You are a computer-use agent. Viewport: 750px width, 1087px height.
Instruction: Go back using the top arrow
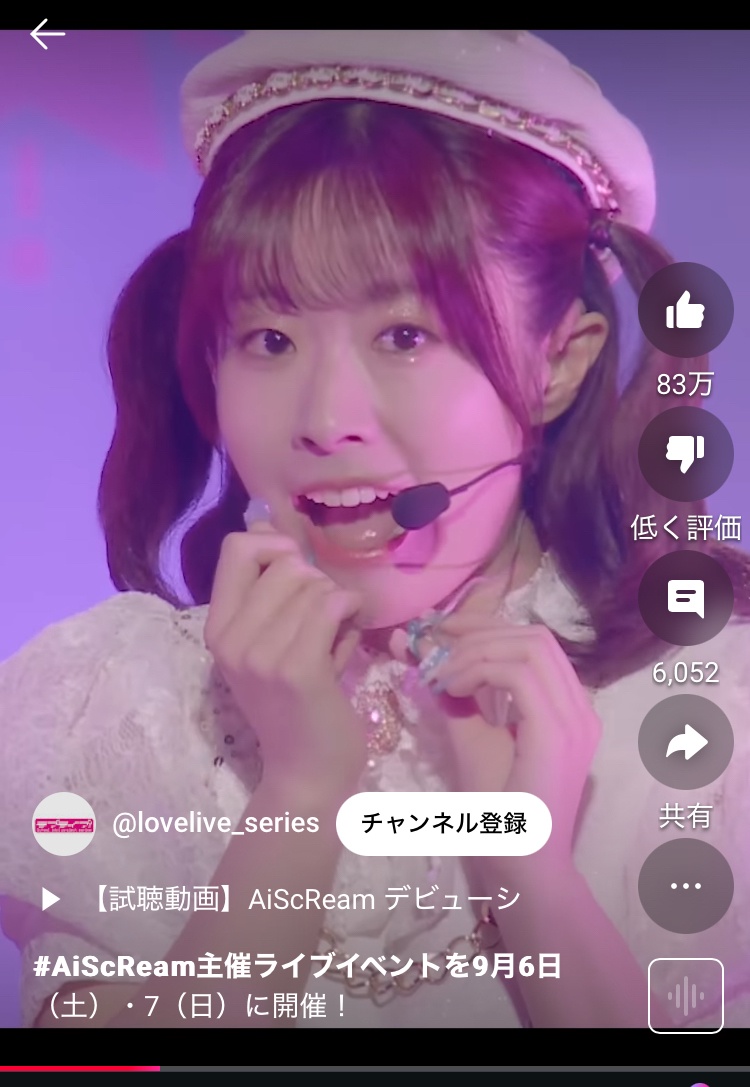(47, 34)
